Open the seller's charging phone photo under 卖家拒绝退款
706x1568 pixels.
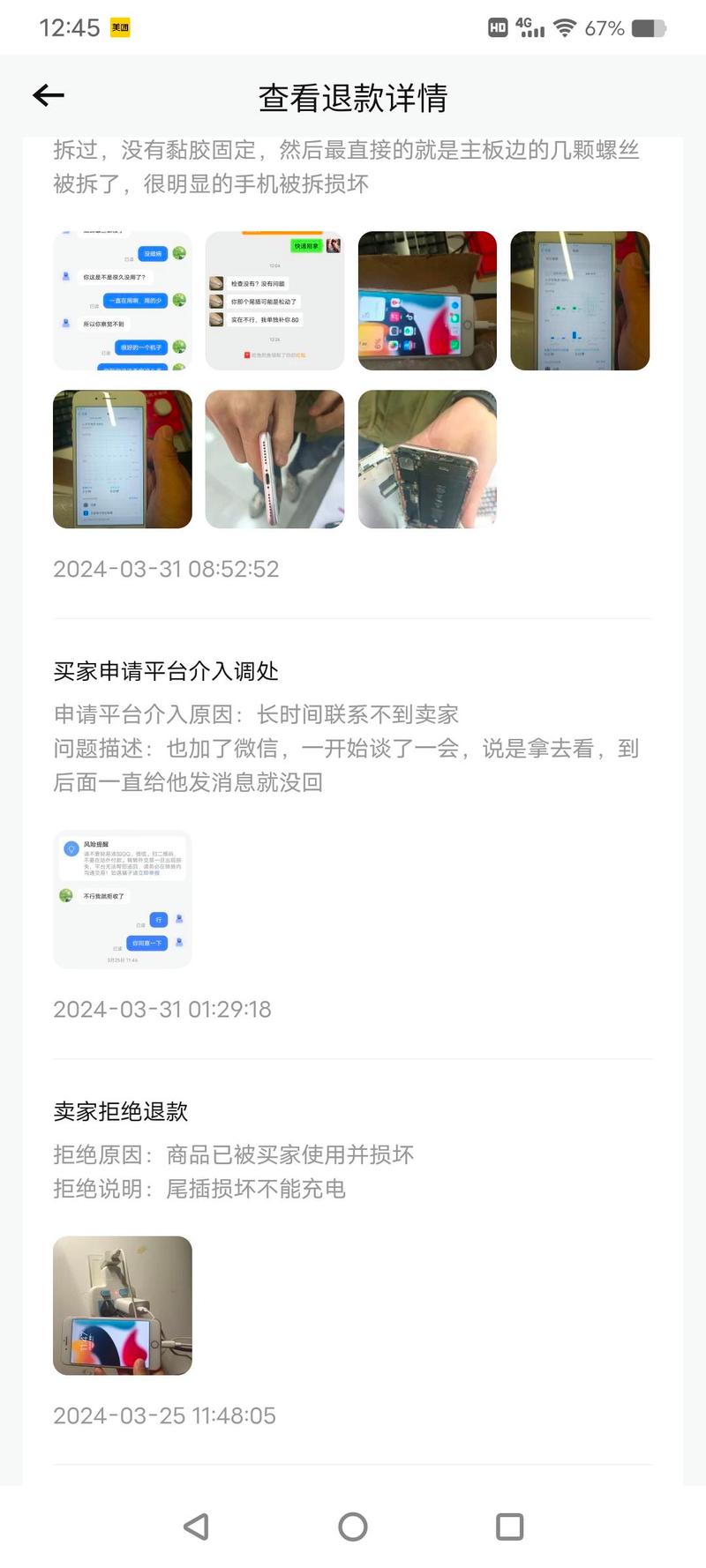pos(123,1305)
